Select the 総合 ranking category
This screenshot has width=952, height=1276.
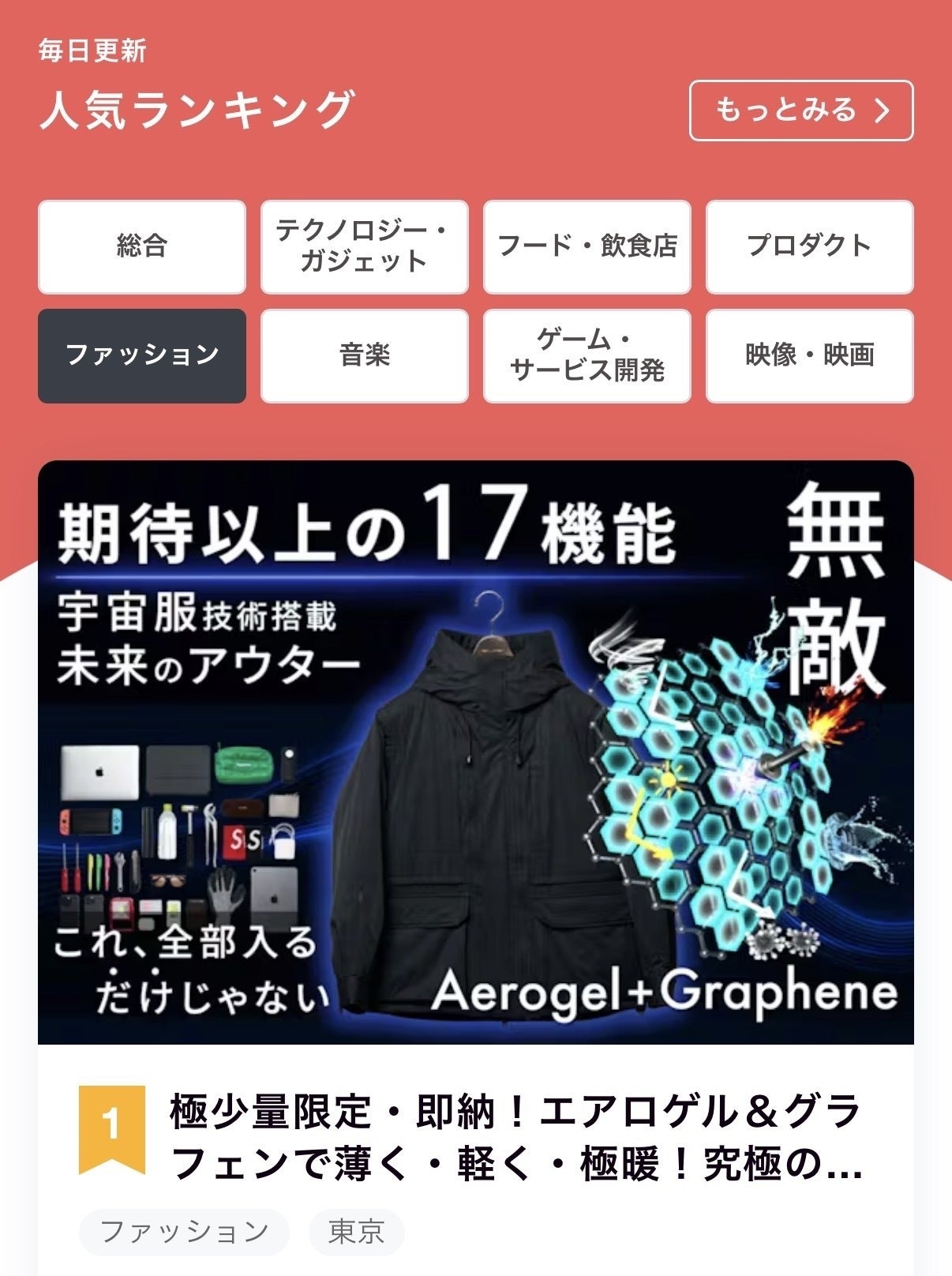pos(142,246)
